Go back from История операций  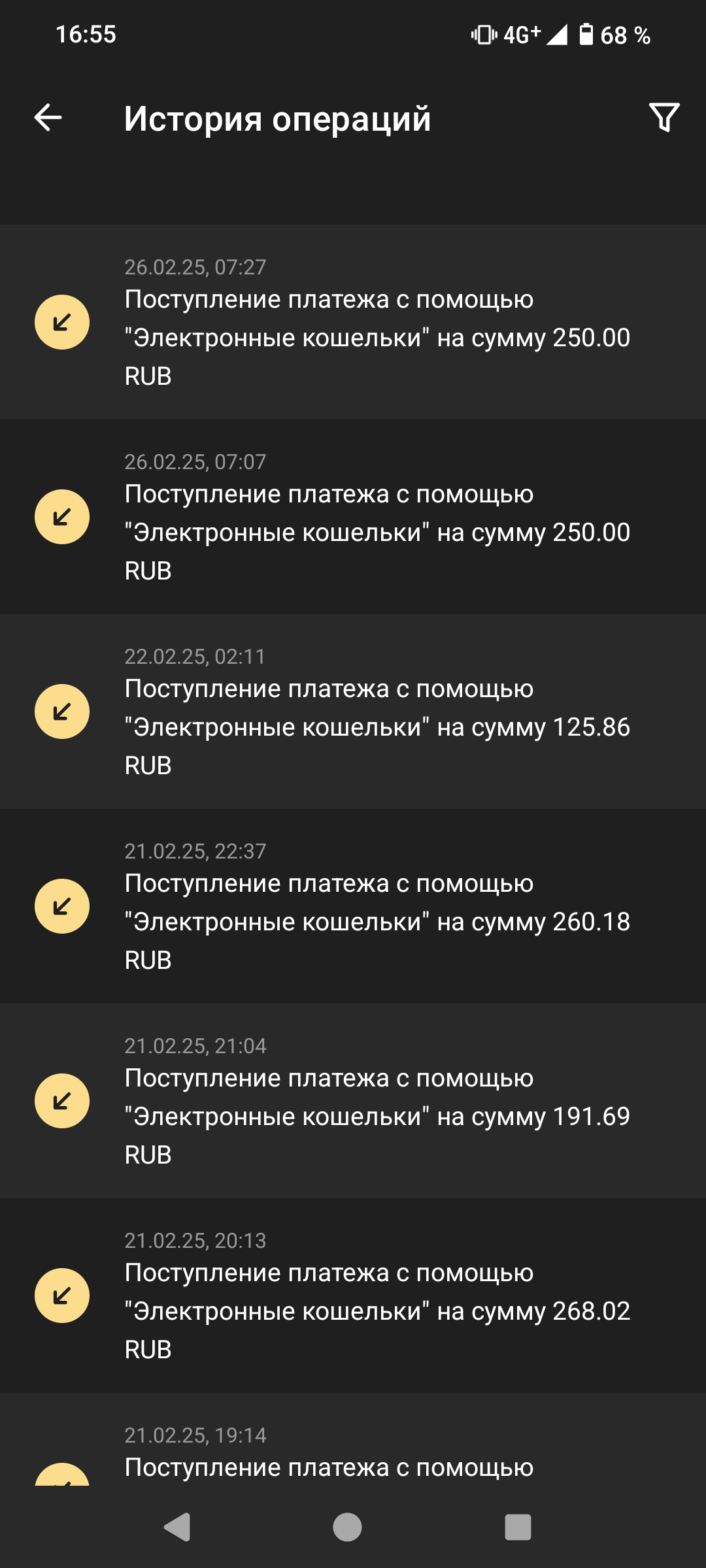(48, 118)
